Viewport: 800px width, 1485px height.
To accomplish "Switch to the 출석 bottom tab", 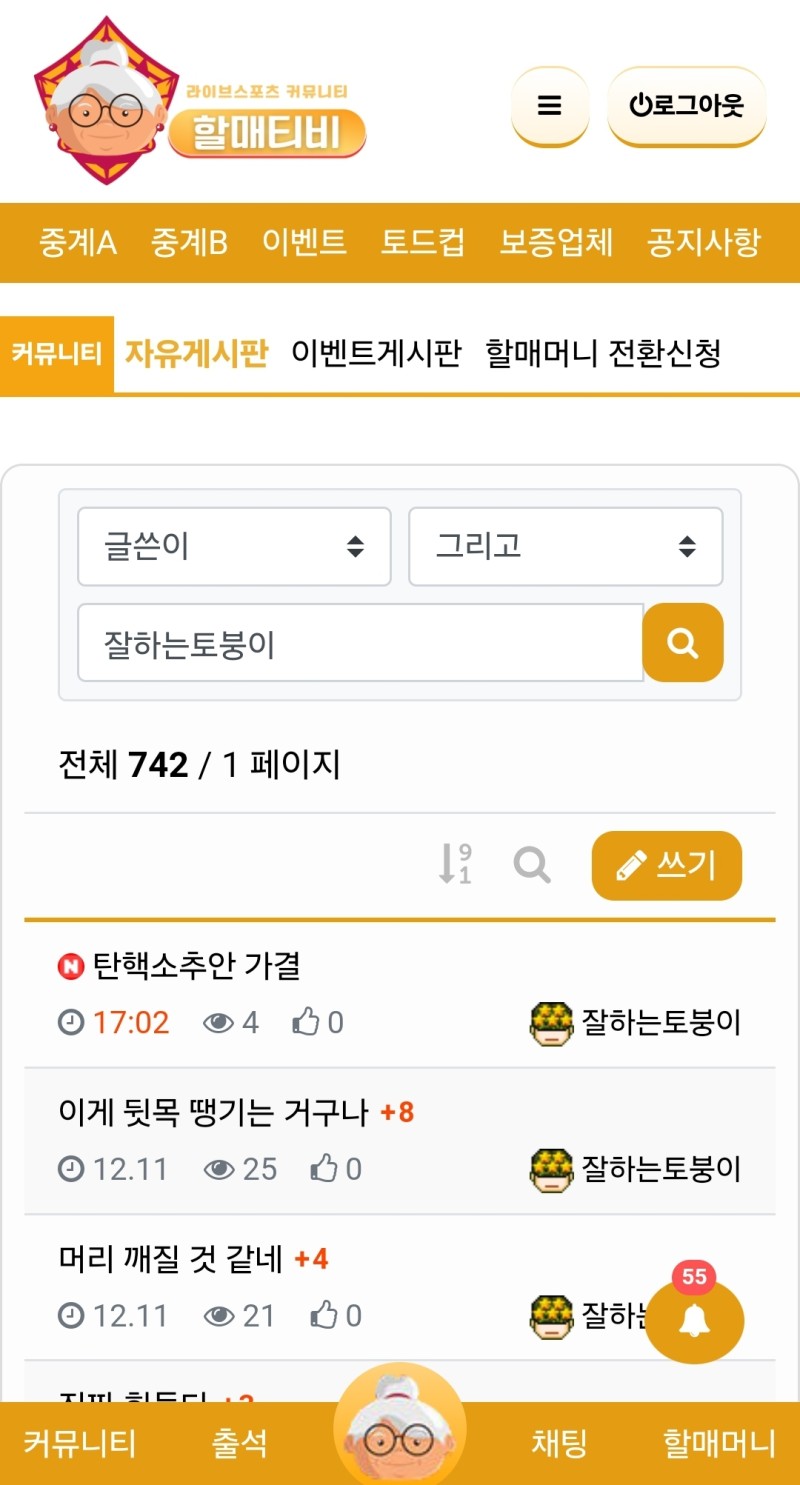I will [x=239, y=1443].
